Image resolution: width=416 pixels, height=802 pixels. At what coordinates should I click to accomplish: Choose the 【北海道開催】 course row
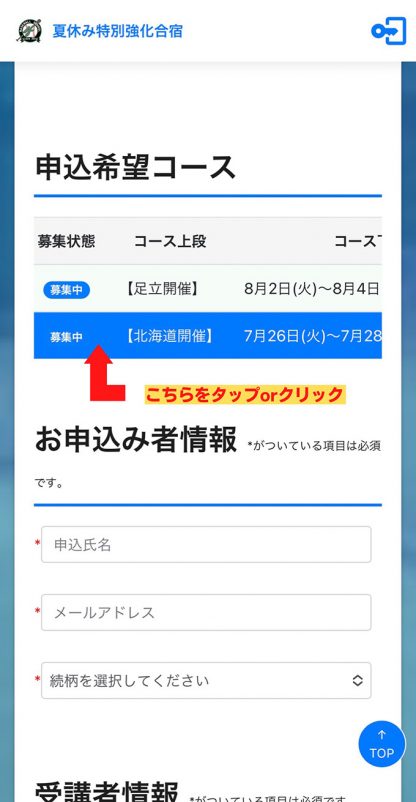pos(208,336)
